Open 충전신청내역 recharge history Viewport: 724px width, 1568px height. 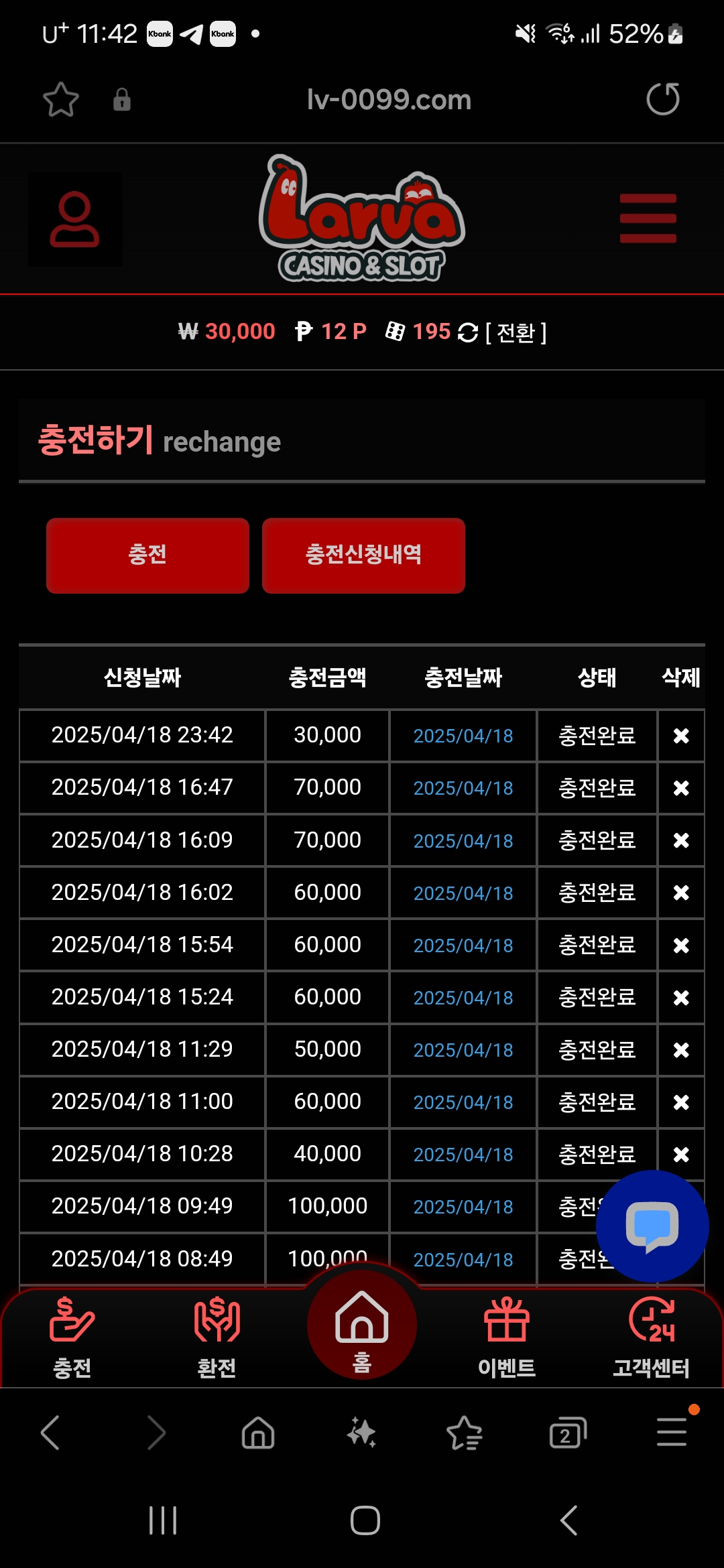(363, 555)
